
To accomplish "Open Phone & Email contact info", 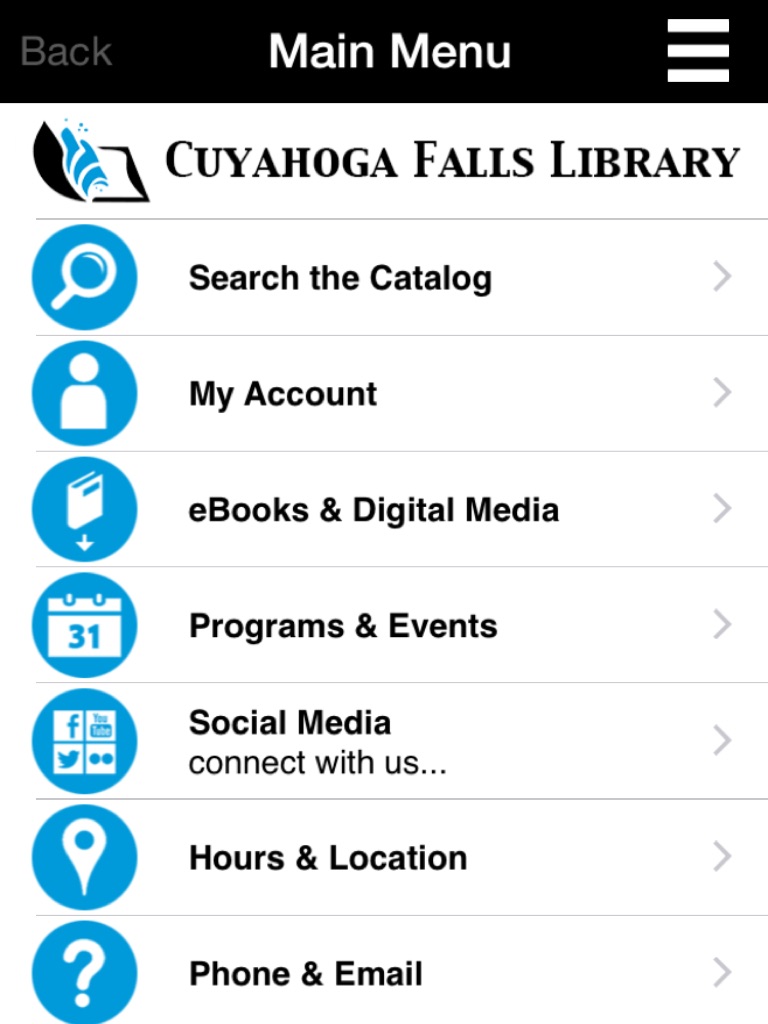I will coord(306,973).
